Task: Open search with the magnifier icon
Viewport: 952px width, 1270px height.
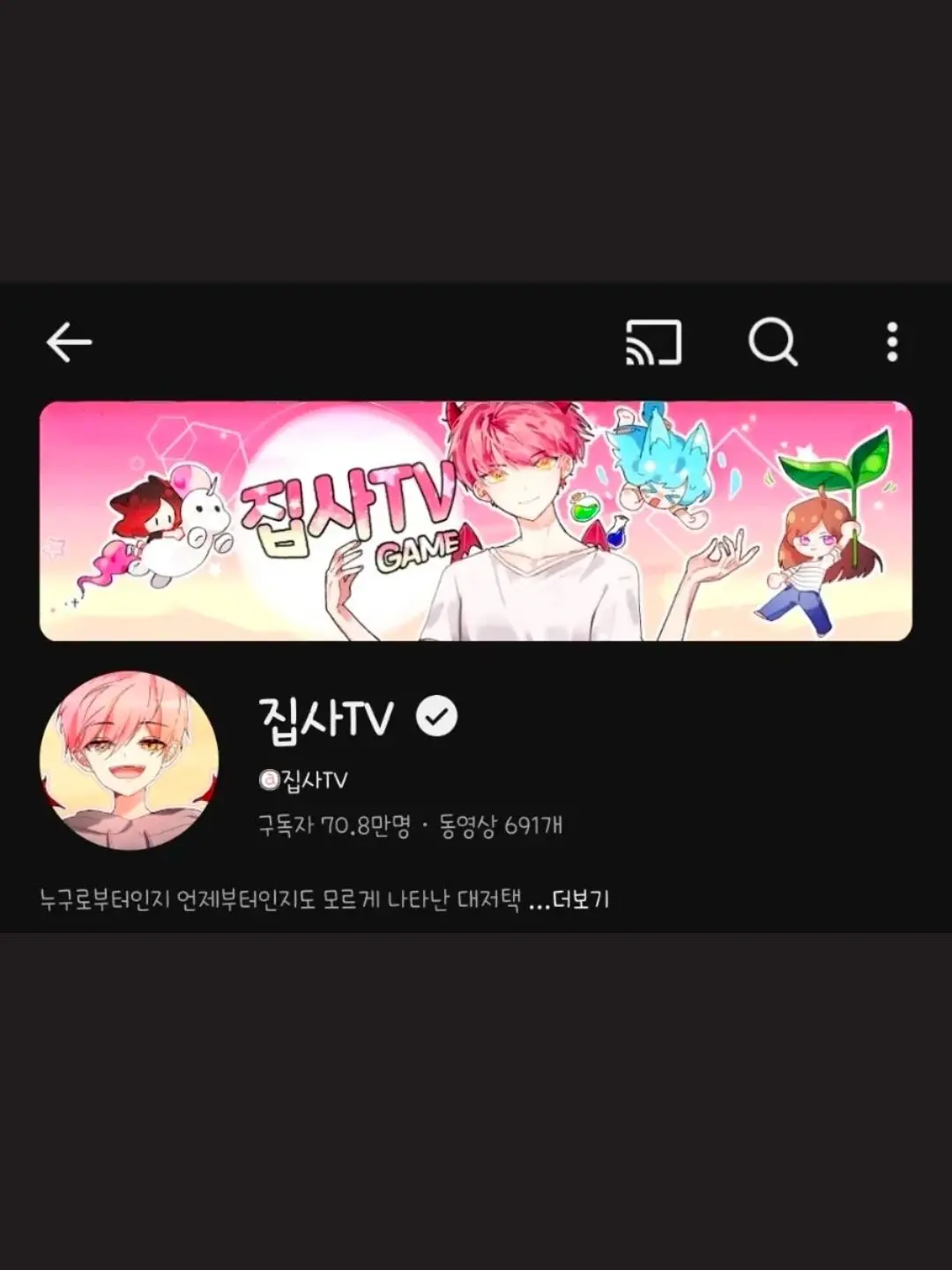Action: coord(772,342)
